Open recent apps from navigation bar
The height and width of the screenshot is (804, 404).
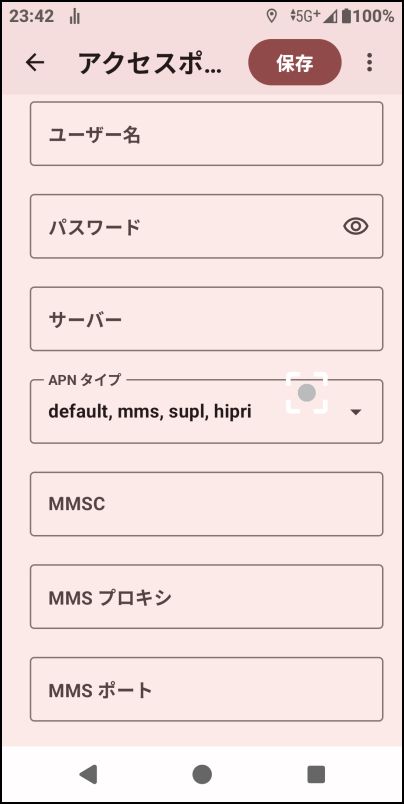[316, 774]
